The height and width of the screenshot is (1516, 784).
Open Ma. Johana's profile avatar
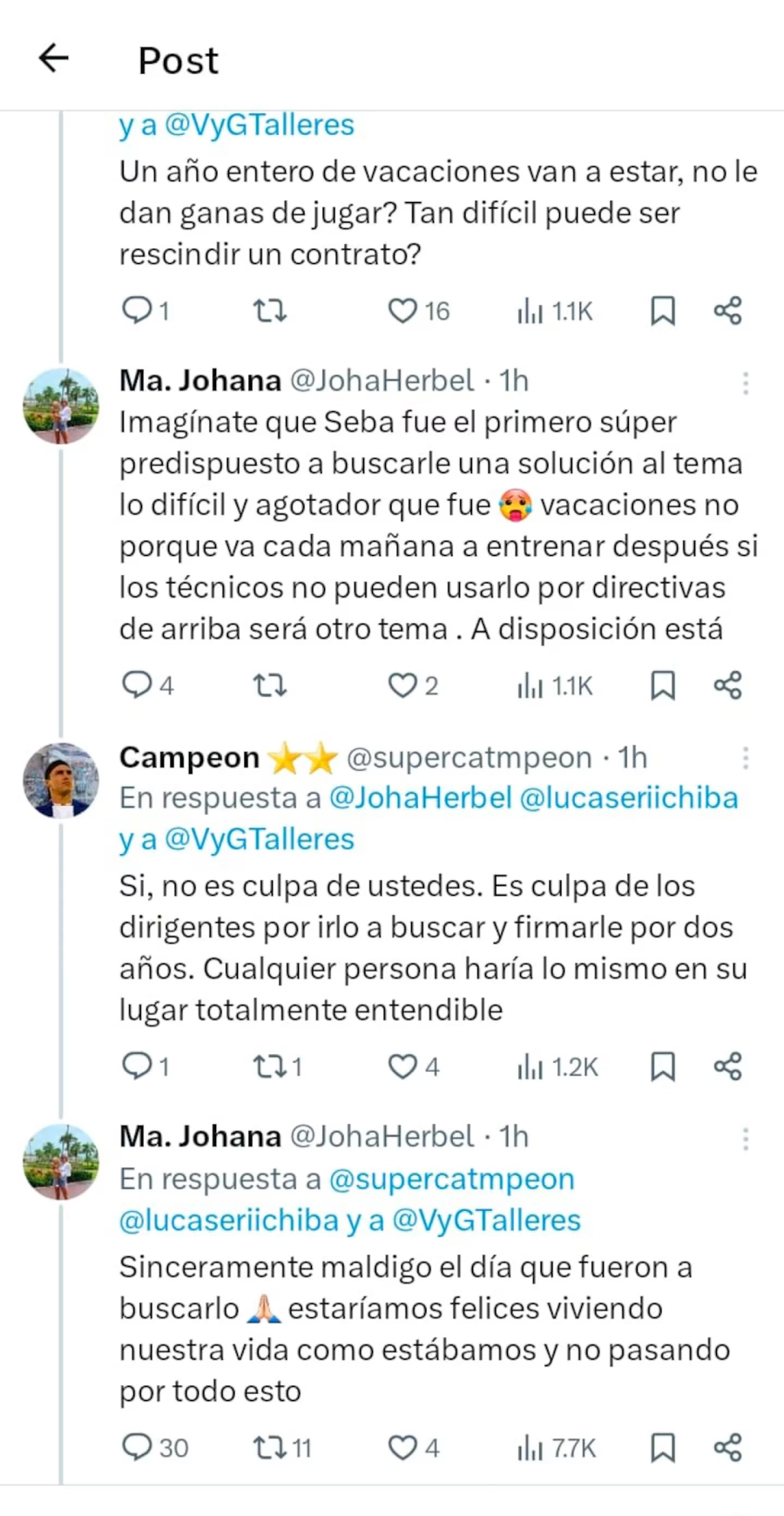click(x=60, y=406)
